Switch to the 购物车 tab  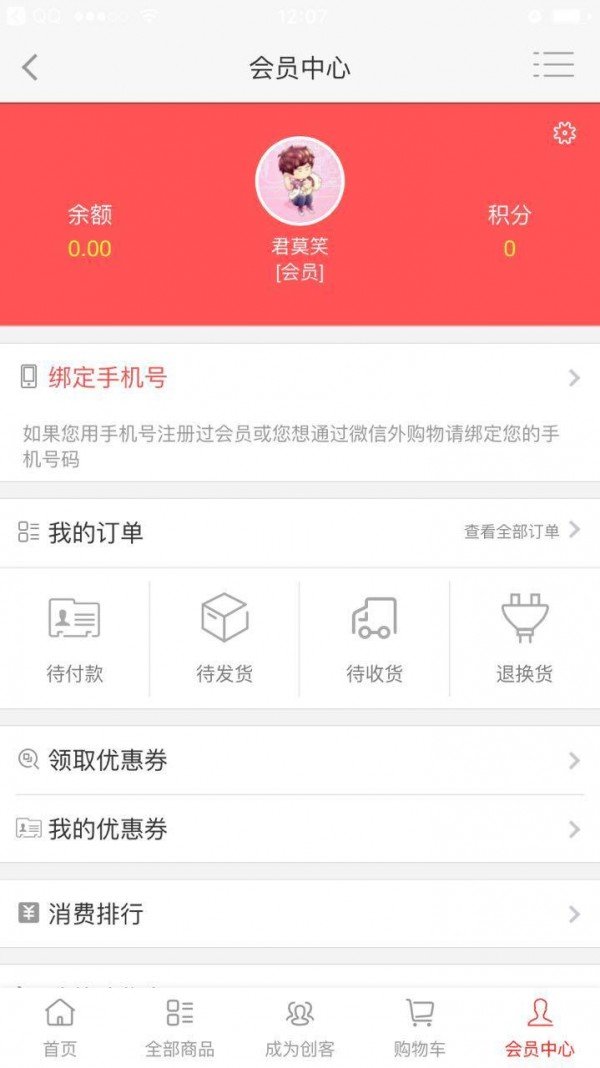[420, 1028]
